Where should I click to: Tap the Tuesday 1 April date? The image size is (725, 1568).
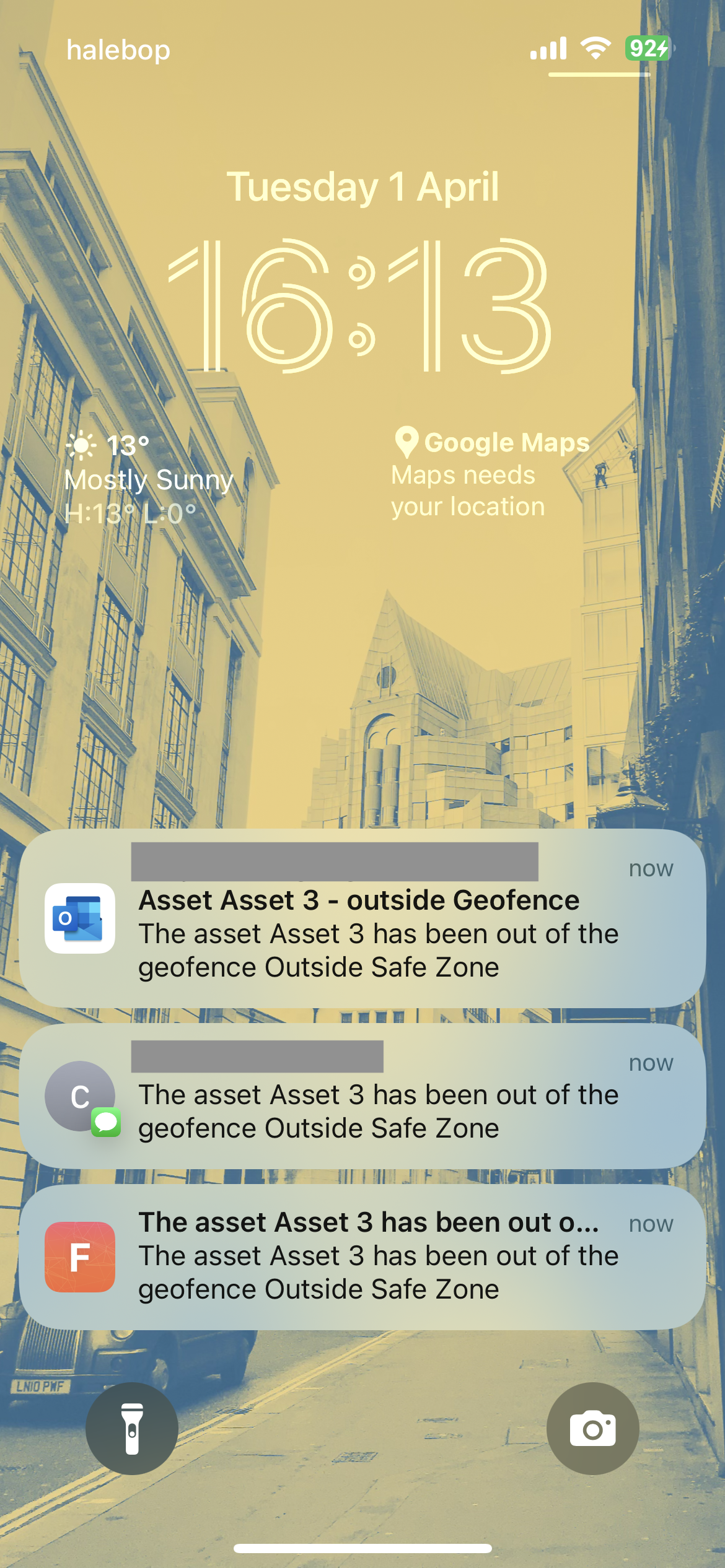(362, 187)
